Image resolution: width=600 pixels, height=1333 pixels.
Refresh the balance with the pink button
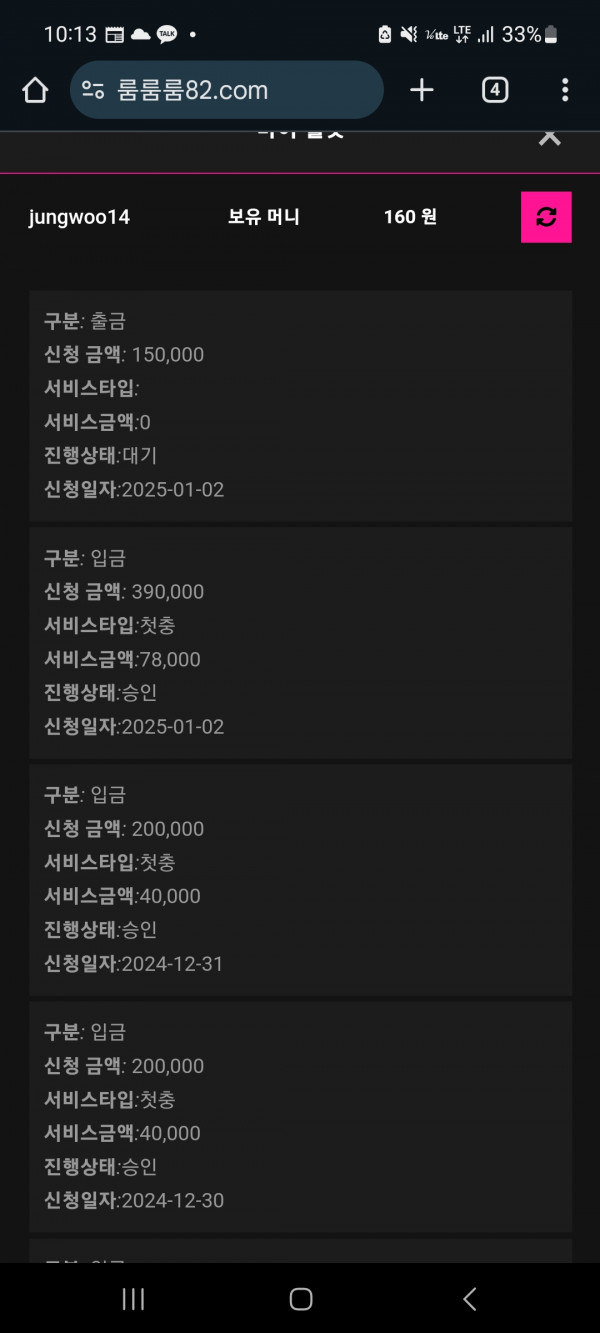point(546,217)
